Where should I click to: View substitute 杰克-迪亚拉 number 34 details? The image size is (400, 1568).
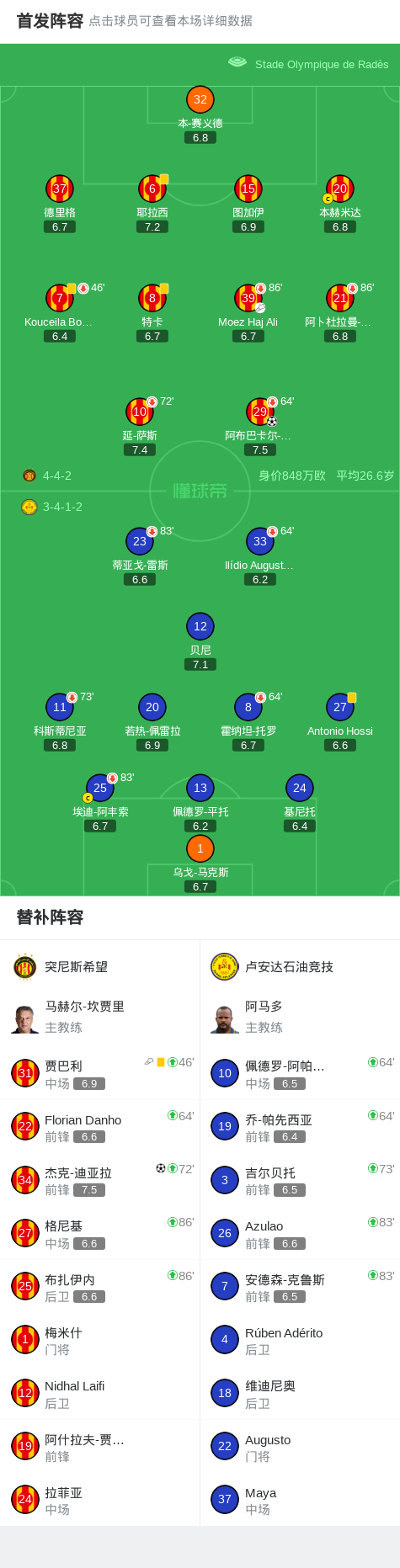[100, 1180]
